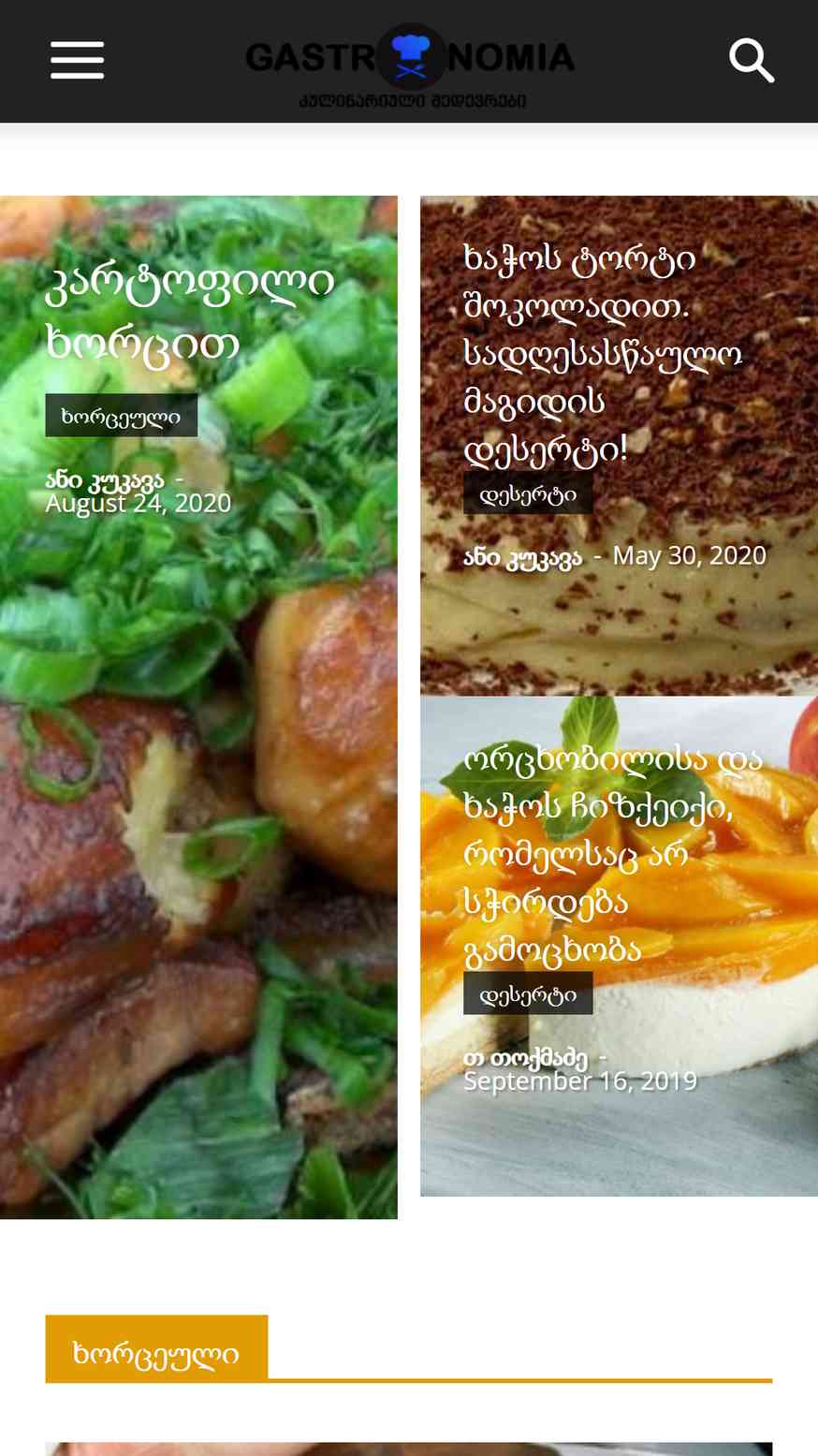Open author ანი კუკავა on August 24 post

click(104, 481)
